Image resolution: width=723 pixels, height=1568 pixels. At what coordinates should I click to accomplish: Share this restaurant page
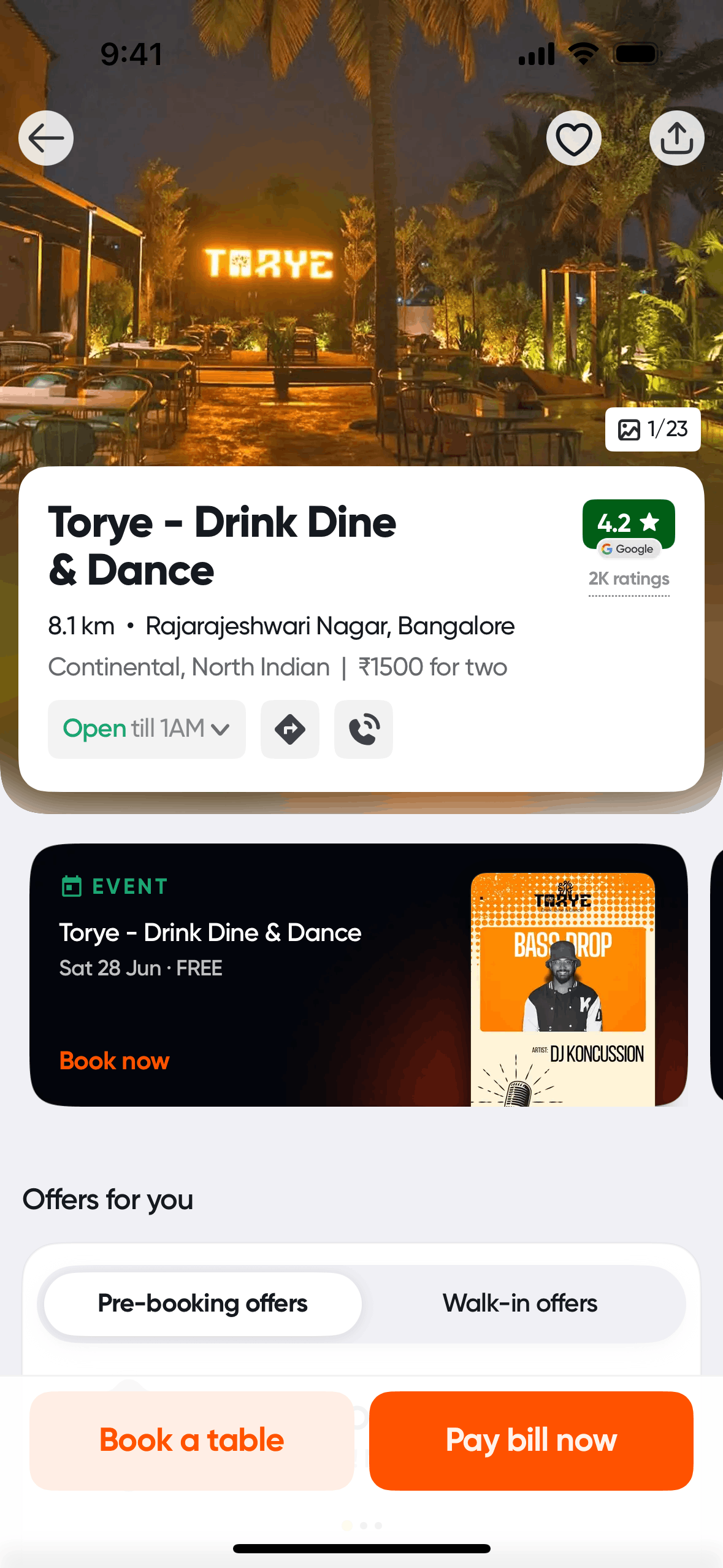(676, 138)
